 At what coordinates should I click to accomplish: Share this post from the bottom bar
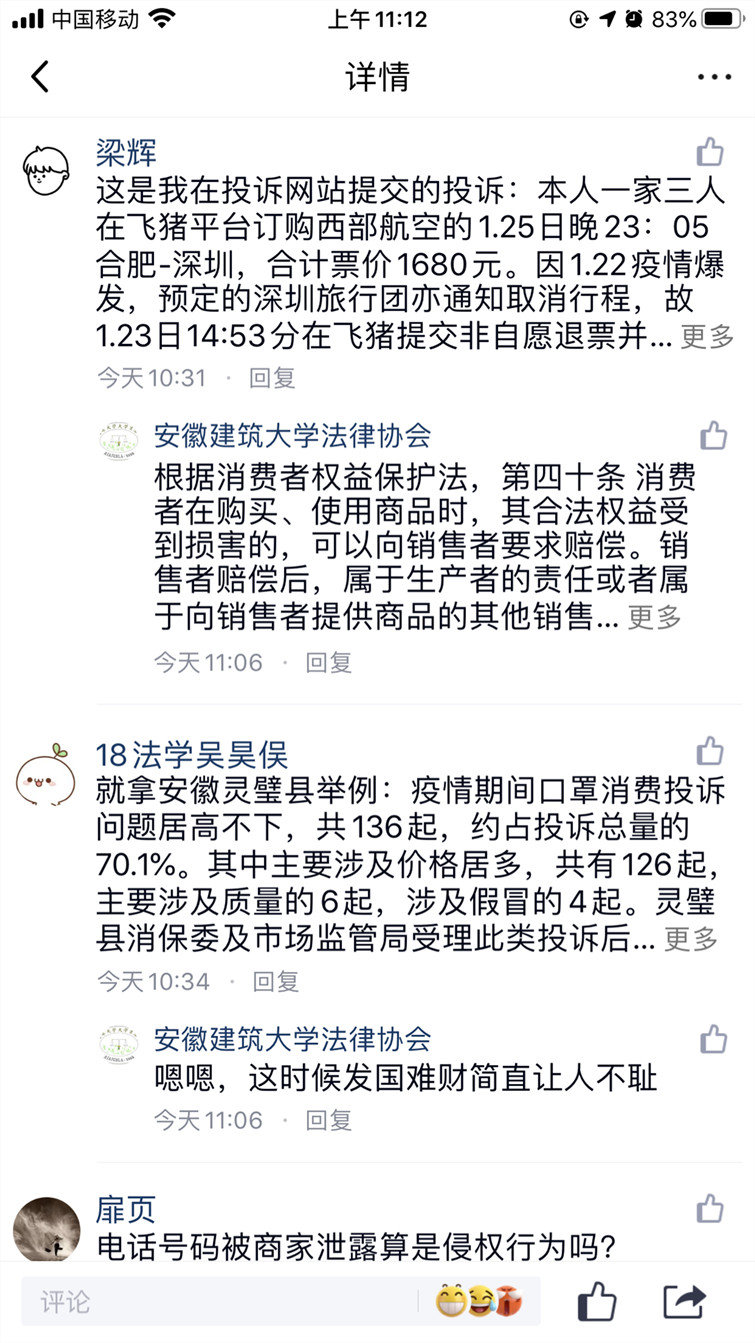pyautogui.click(x=685, y=1302)
